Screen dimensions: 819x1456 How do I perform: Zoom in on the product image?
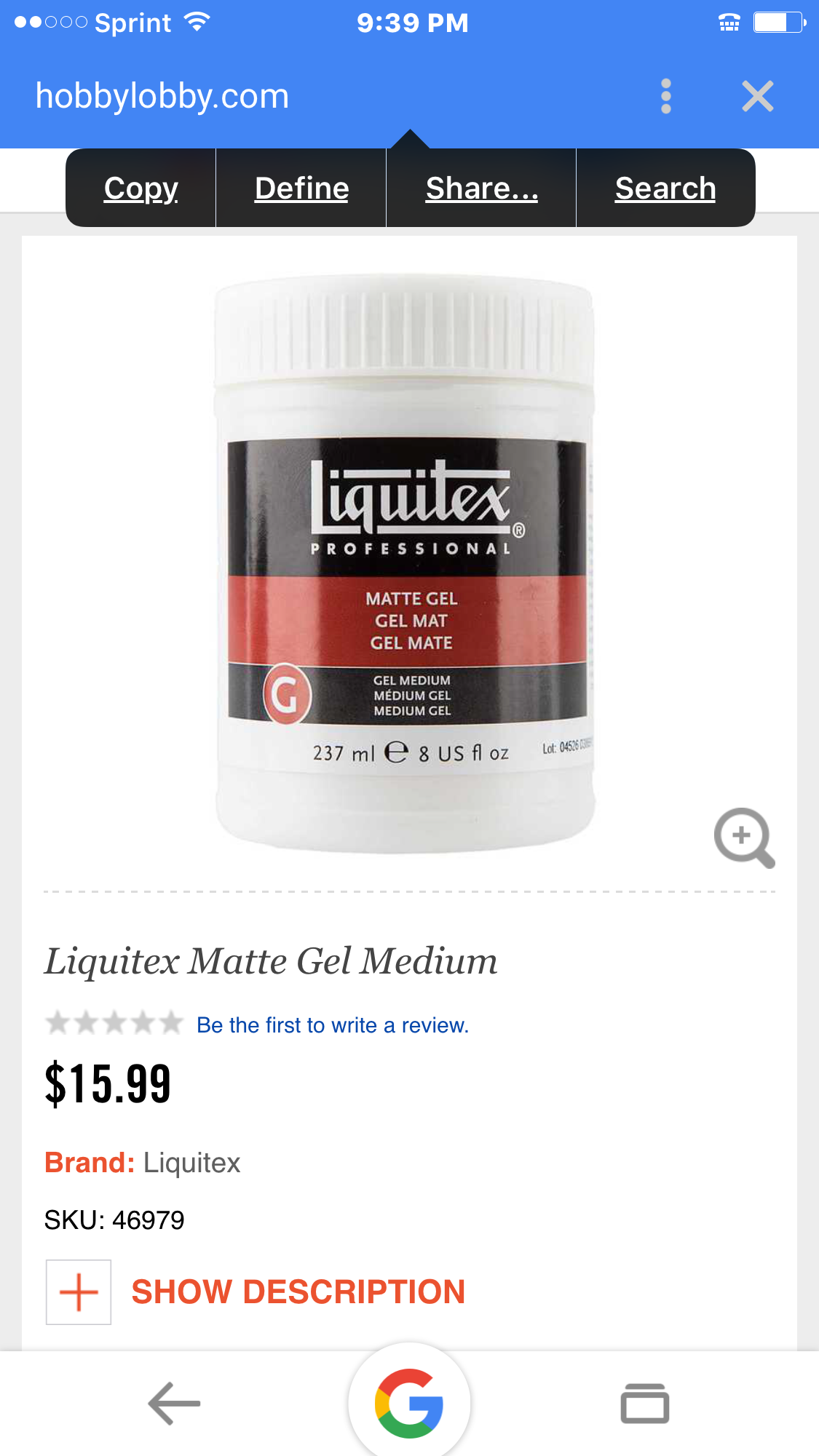pos(744,838)
